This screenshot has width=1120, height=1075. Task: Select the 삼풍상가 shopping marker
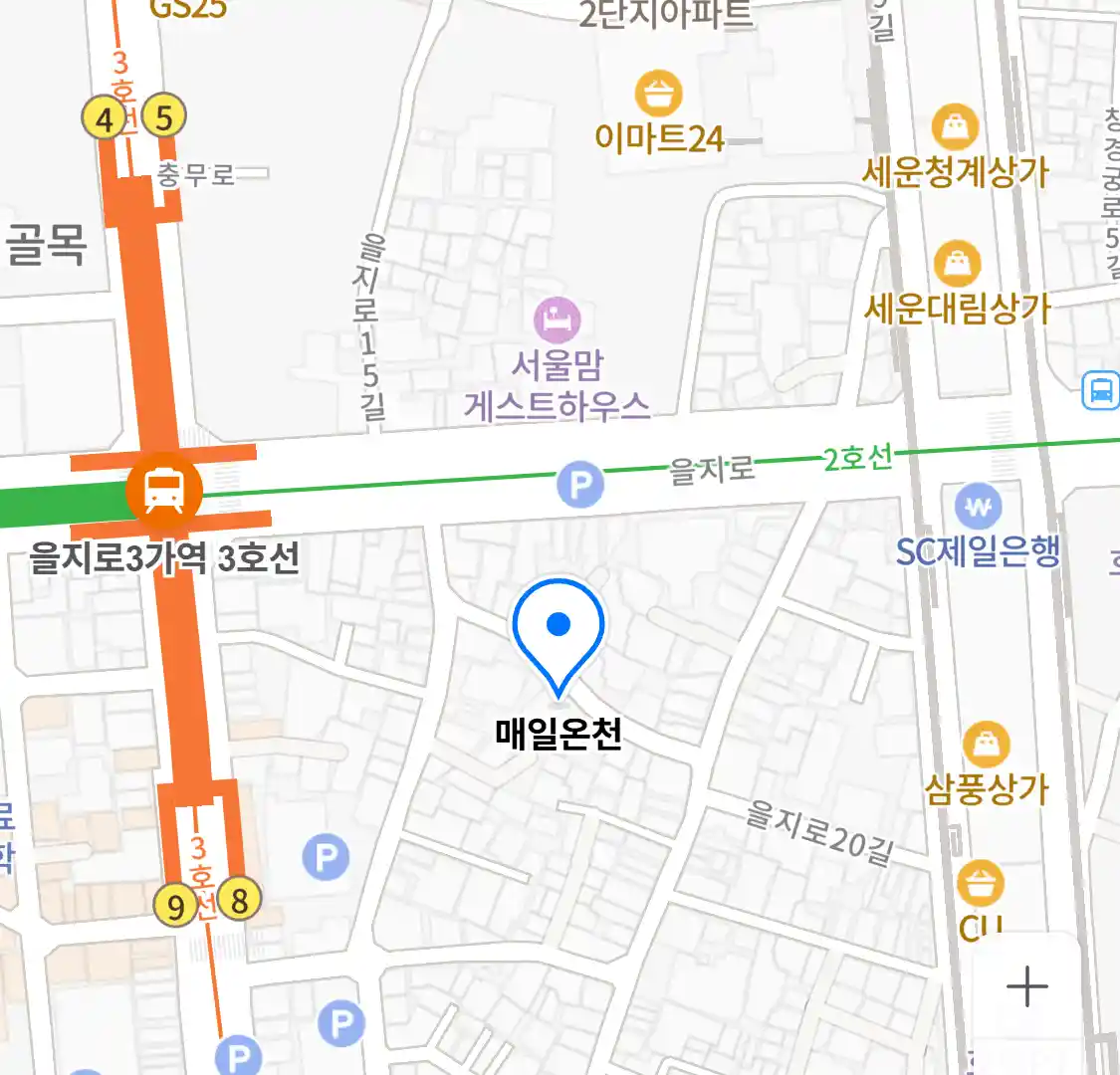click(x=986, y=744)
